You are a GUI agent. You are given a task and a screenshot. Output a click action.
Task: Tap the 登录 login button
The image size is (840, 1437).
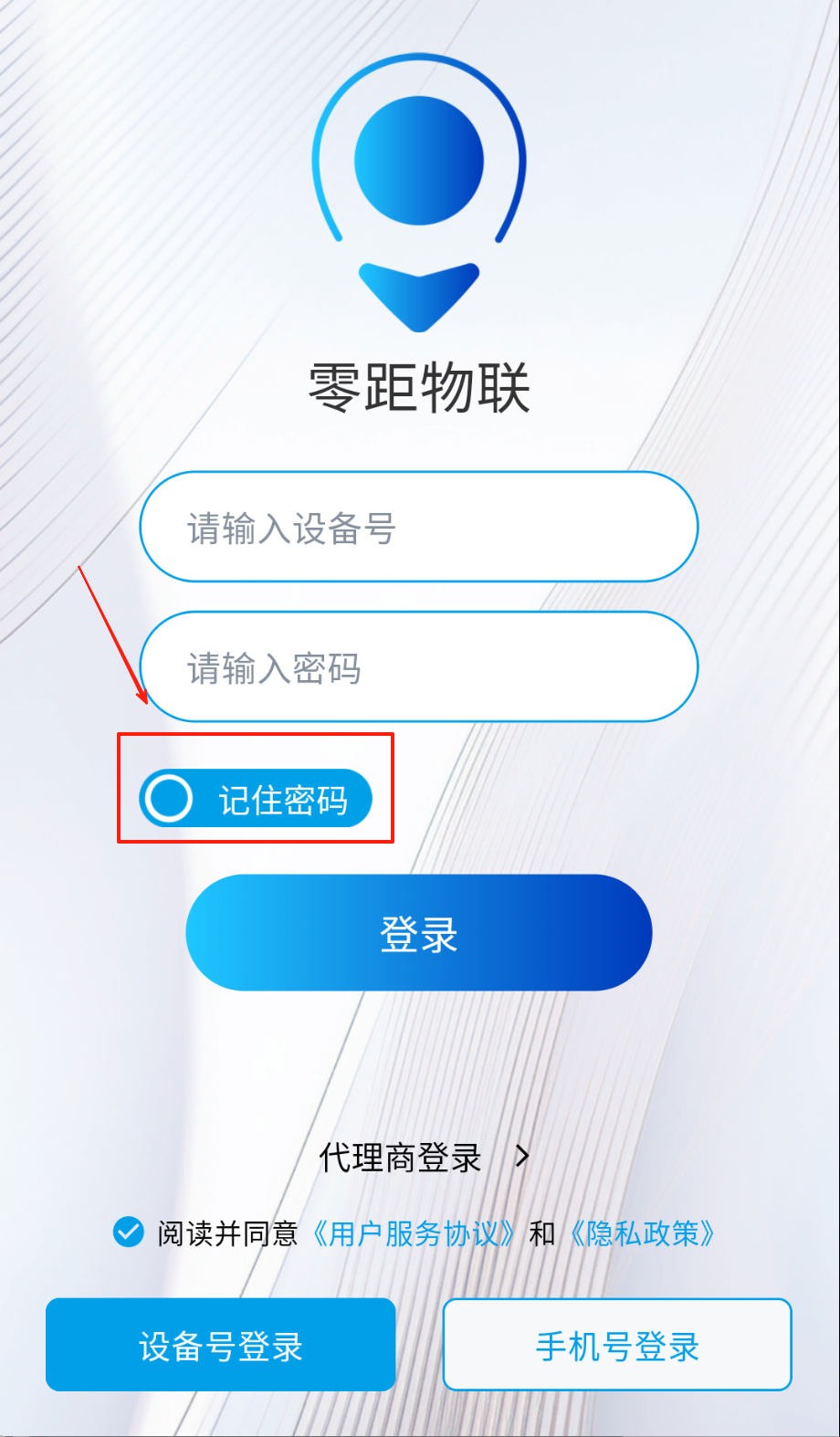[x=418, y=933]
